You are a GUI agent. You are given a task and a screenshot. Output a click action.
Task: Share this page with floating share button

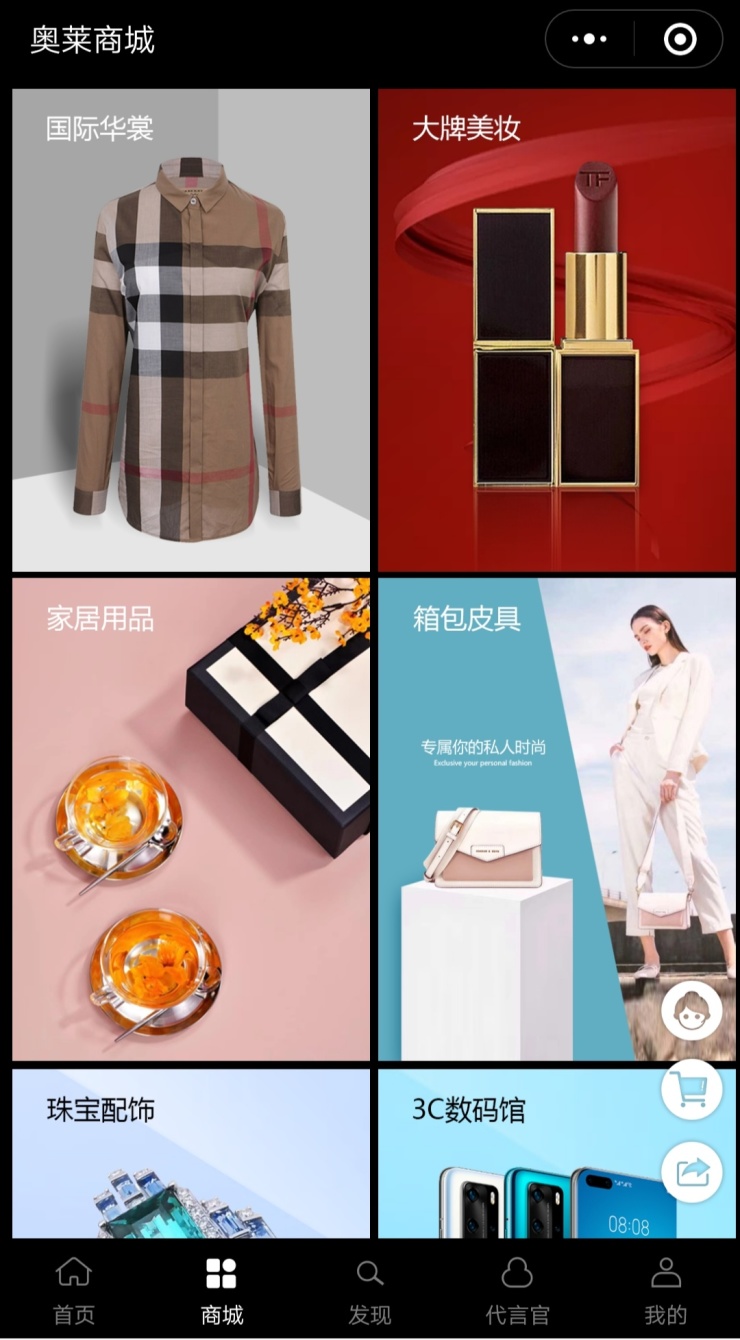(692, 1171)
